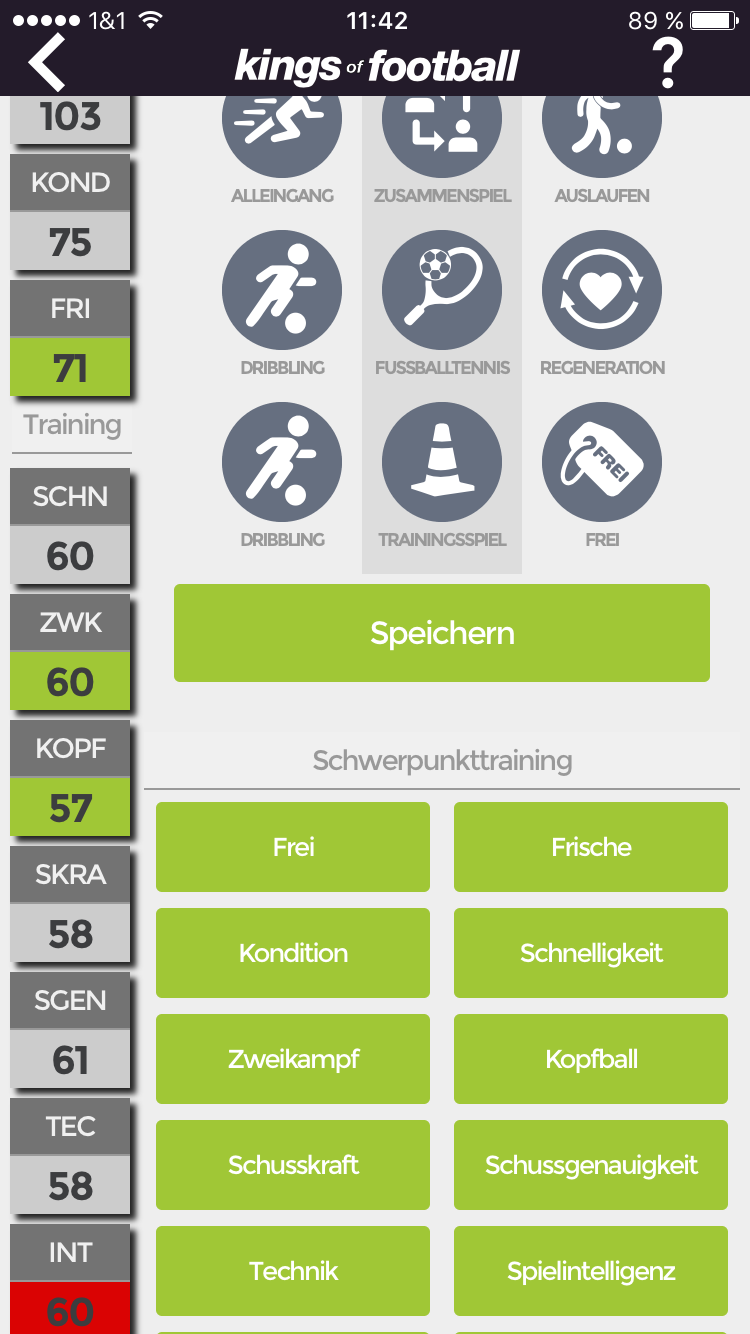
Task: Tap the Schusskraft focus button
Action: [x=293, y=1165]
